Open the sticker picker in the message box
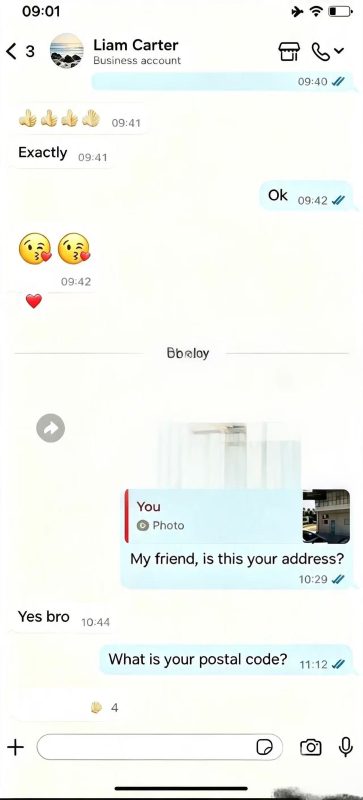Screen dimensions: 363x800 [x=264, y=747]
